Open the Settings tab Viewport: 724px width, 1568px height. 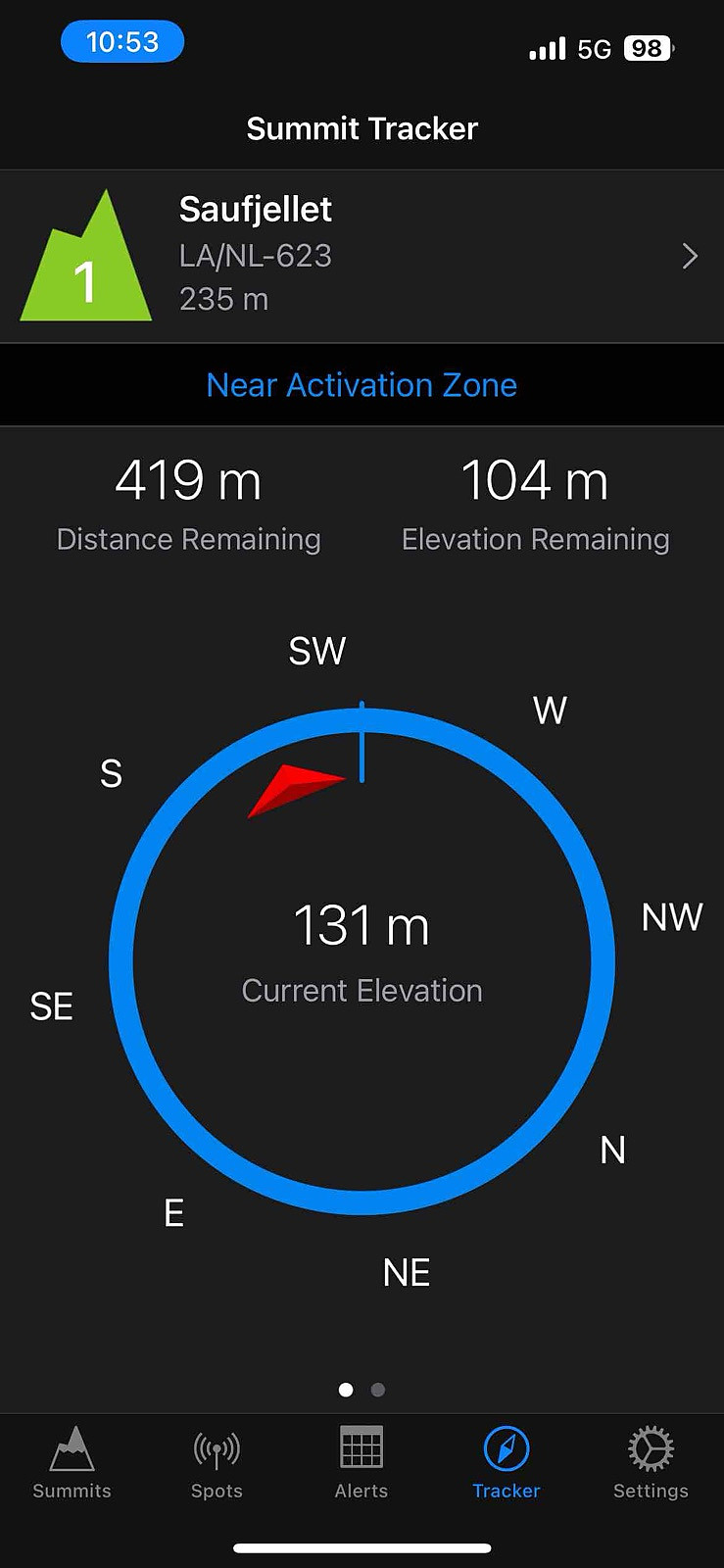(x=651, y=1463)
